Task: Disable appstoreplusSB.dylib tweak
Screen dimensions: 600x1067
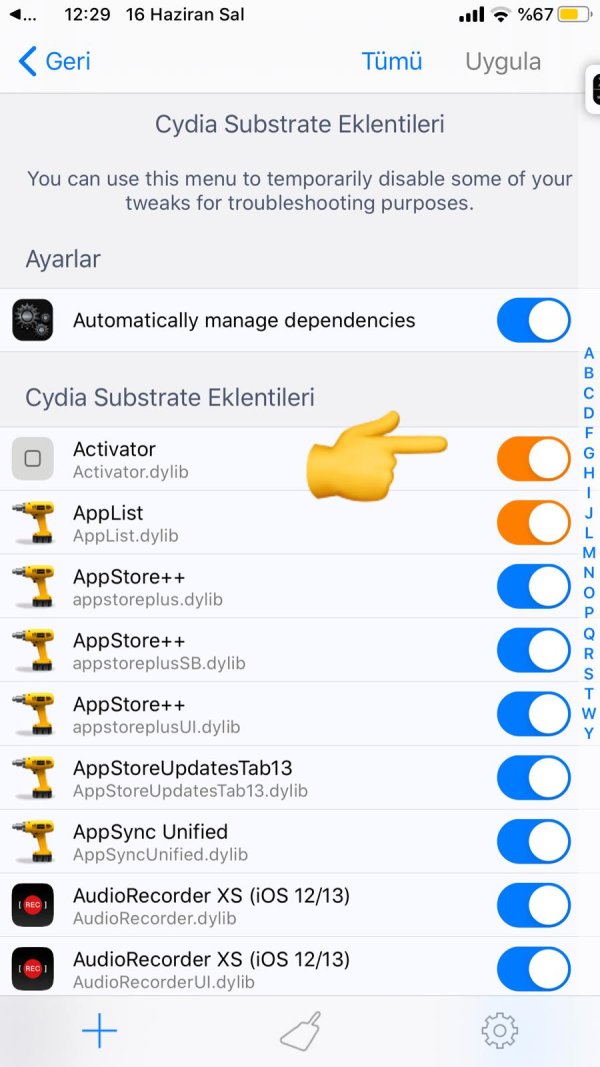Action: point(533,651)
